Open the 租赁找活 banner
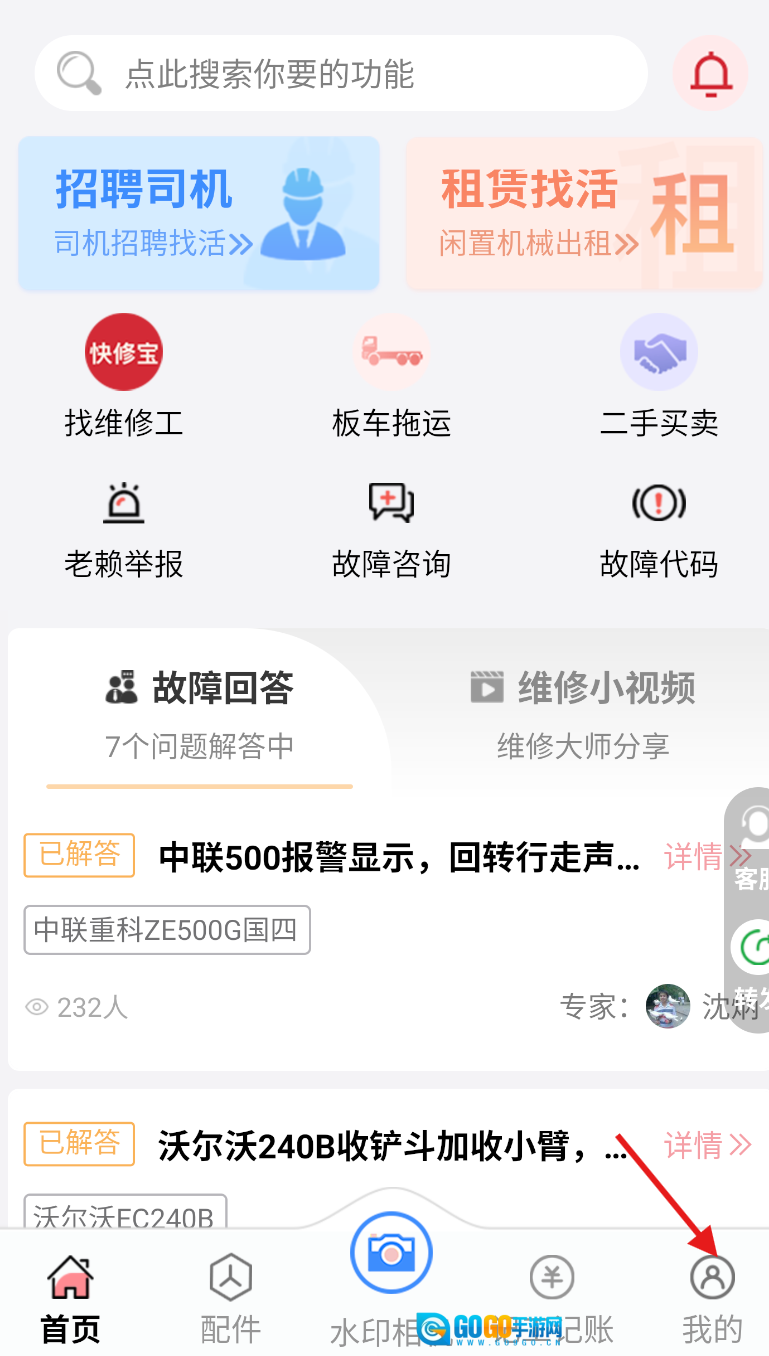Screen dimensions: 769x1356 coord(584,214)
